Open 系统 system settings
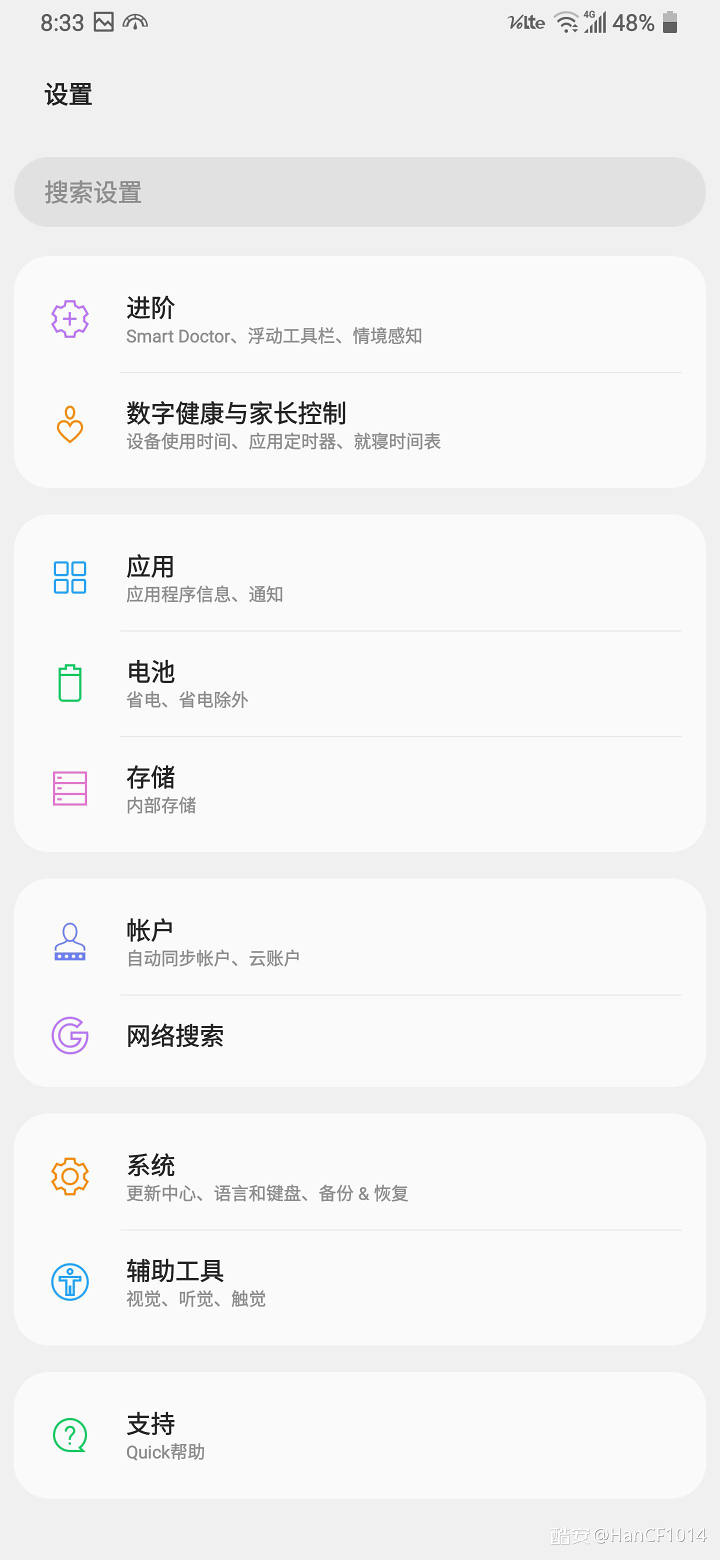720x1560 pixels. 360,1177
